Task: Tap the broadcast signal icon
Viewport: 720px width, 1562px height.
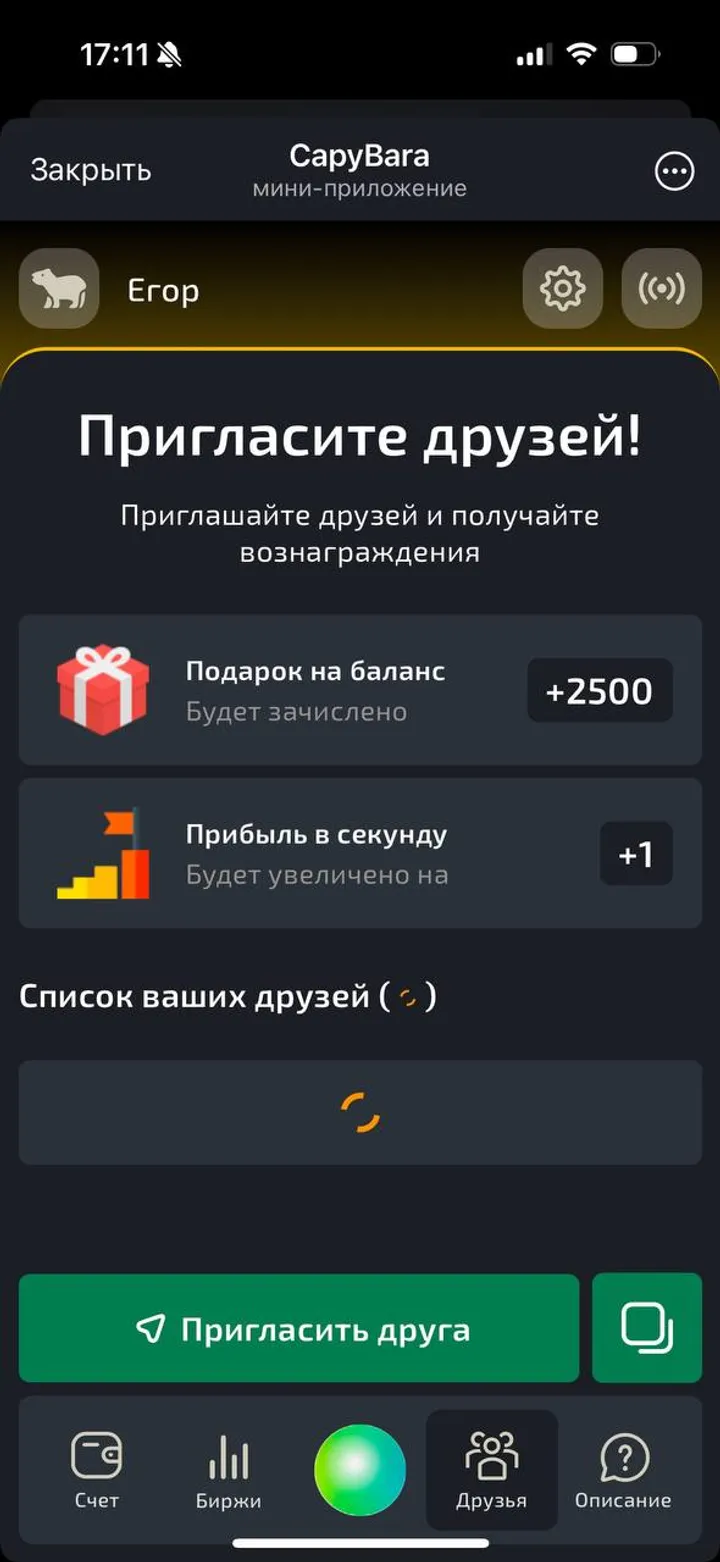Action: [x=661, y=289]
